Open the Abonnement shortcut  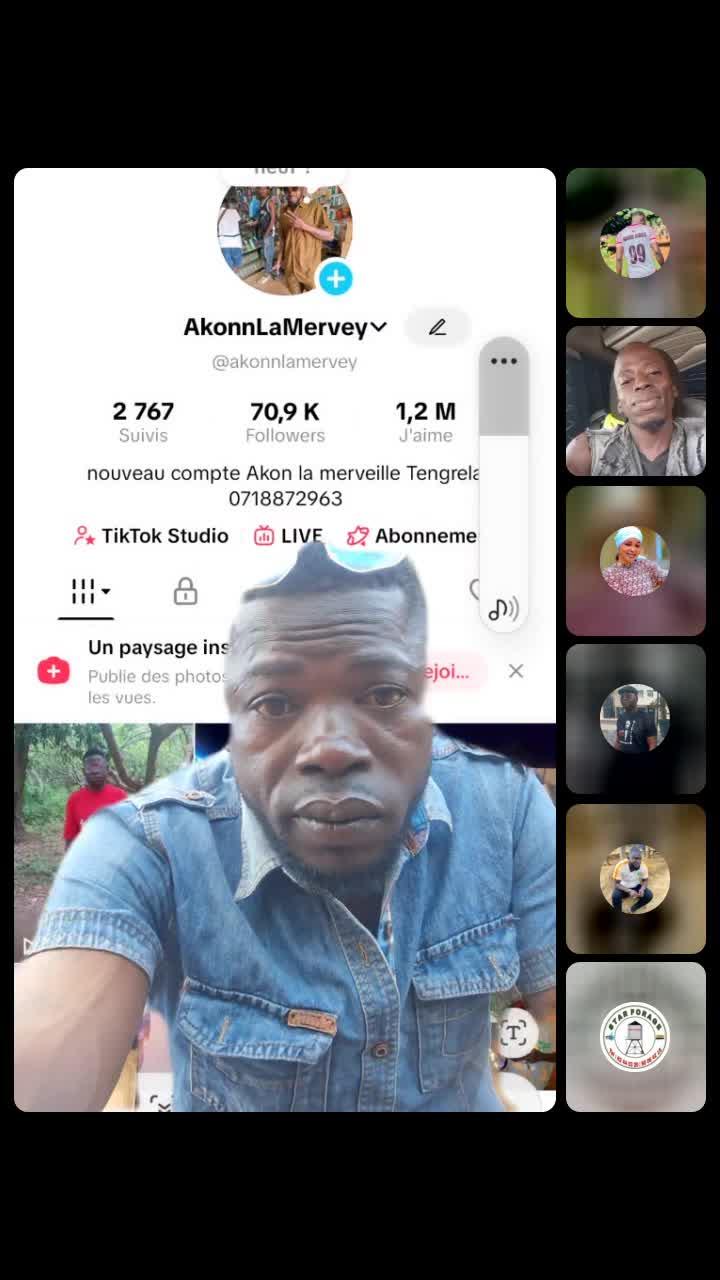click(x=412, y=536)
